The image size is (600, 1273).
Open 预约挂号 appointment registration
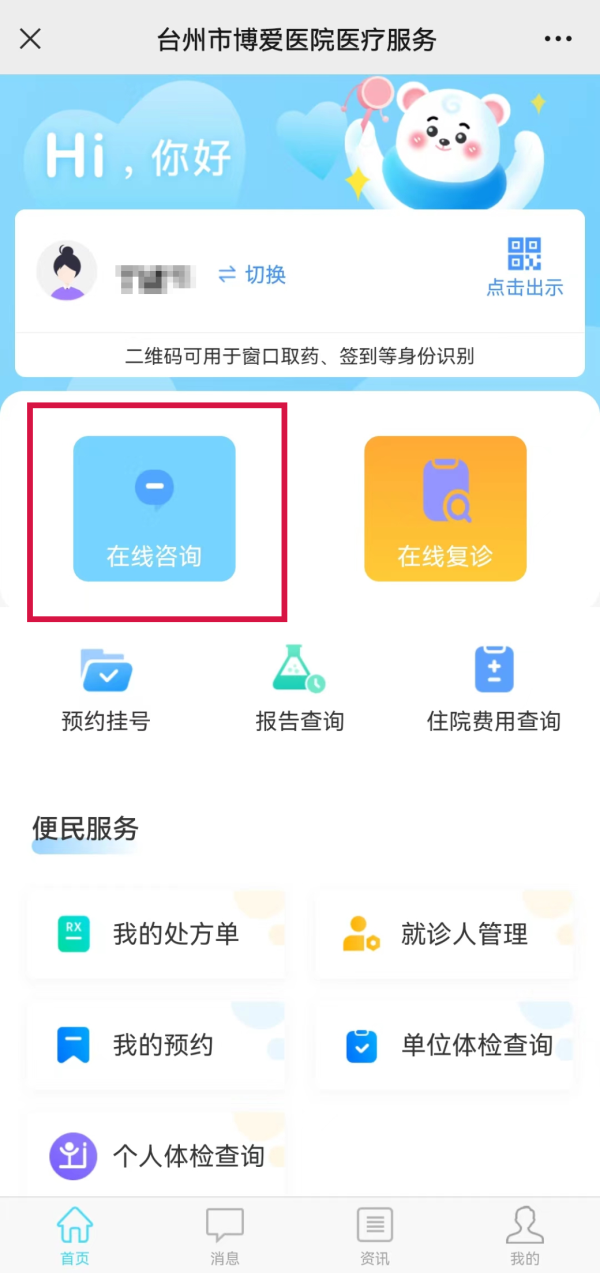tap(106, 689)
